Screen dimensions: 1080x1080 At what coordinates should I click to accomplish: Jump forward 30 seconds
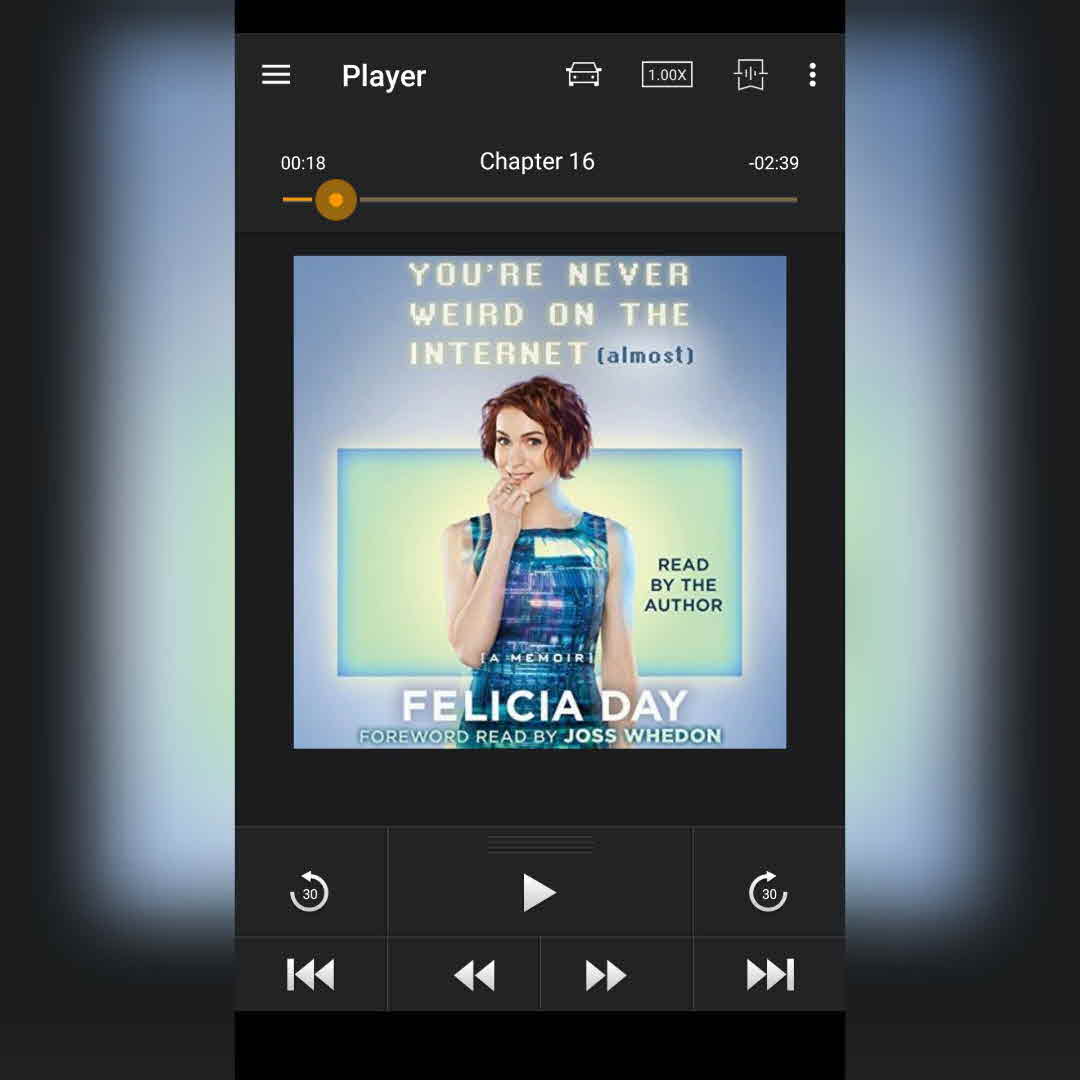(x=768, y=892)
